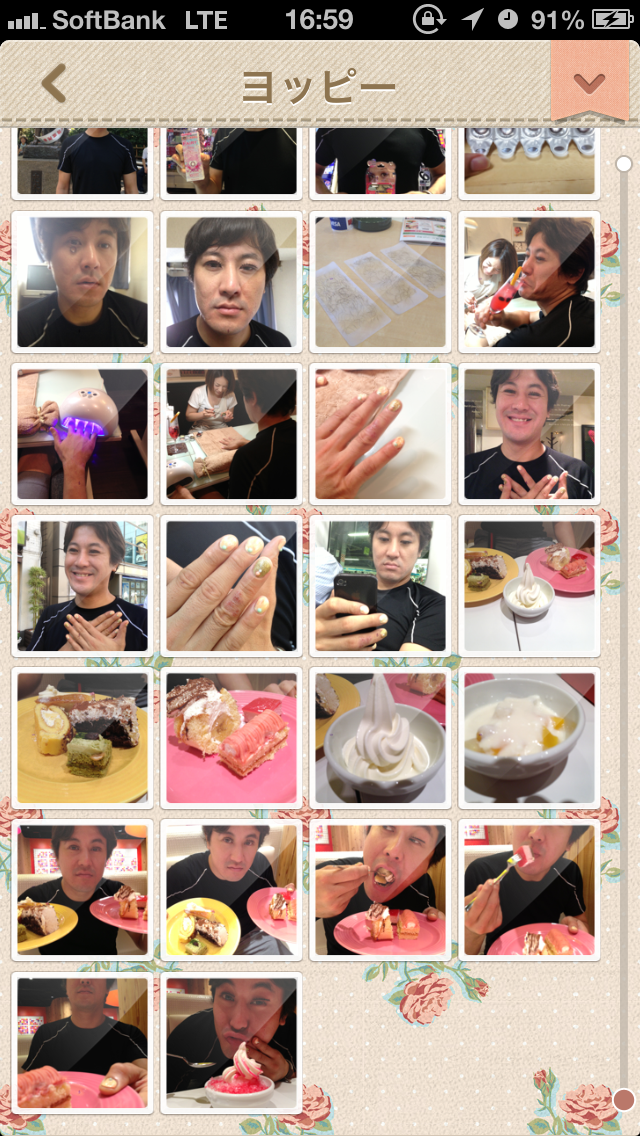The width and height of the screenshot is (640, 1136).
Task: Open the hand on pink towel photo
Action: [380, 434]
